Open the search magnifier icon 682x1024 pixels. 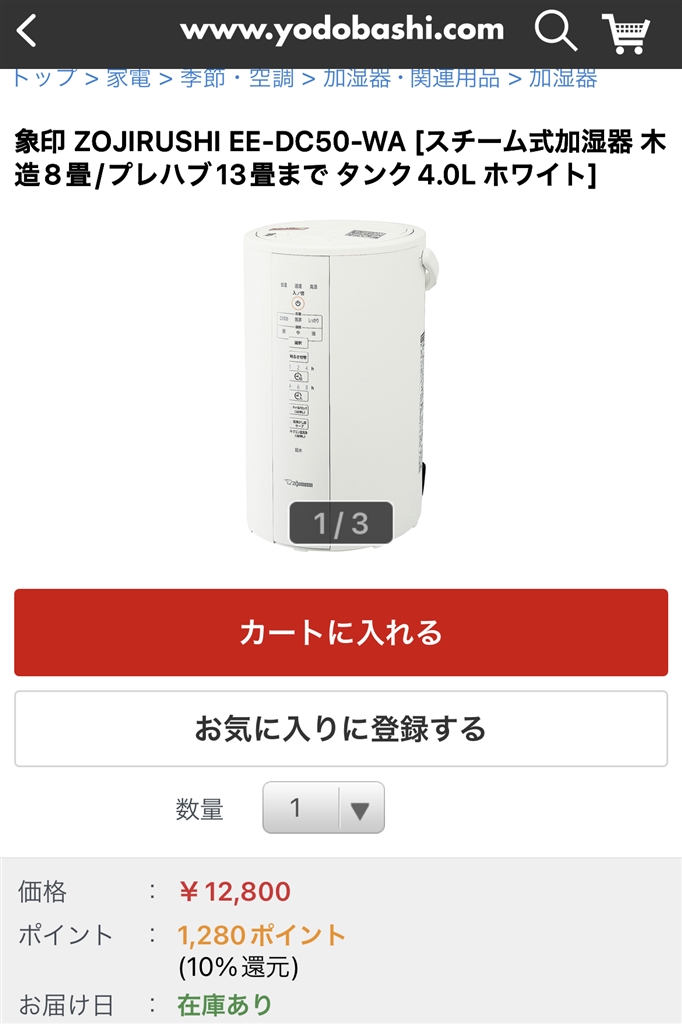click(x=556, y=31)
